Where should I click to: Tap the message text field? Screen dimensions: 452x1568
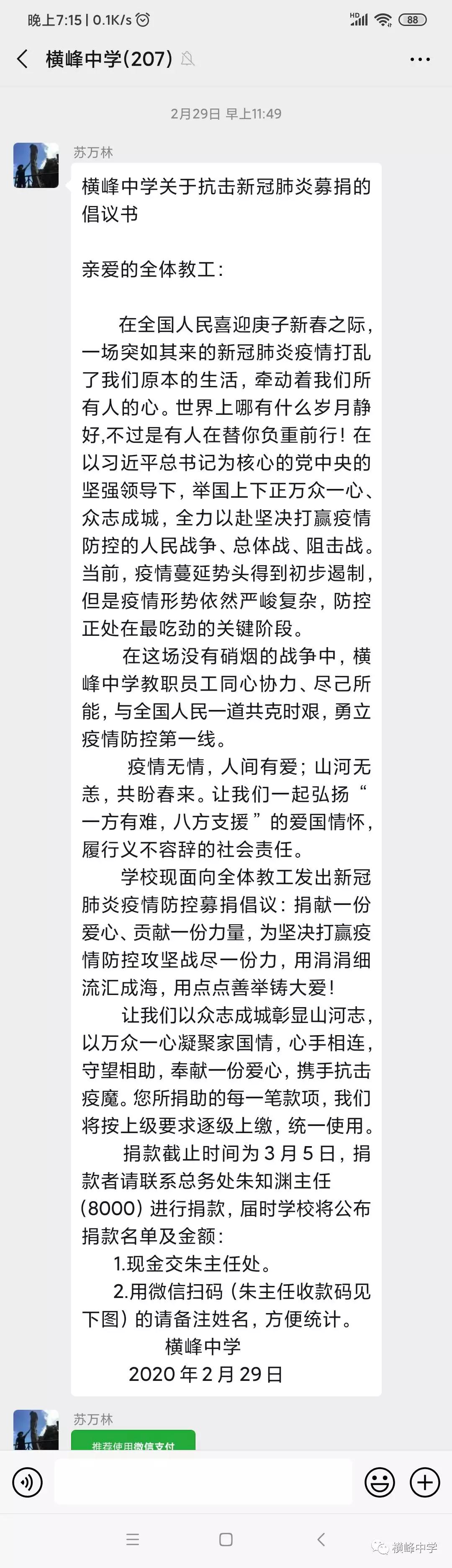[x=203, y=1482]
